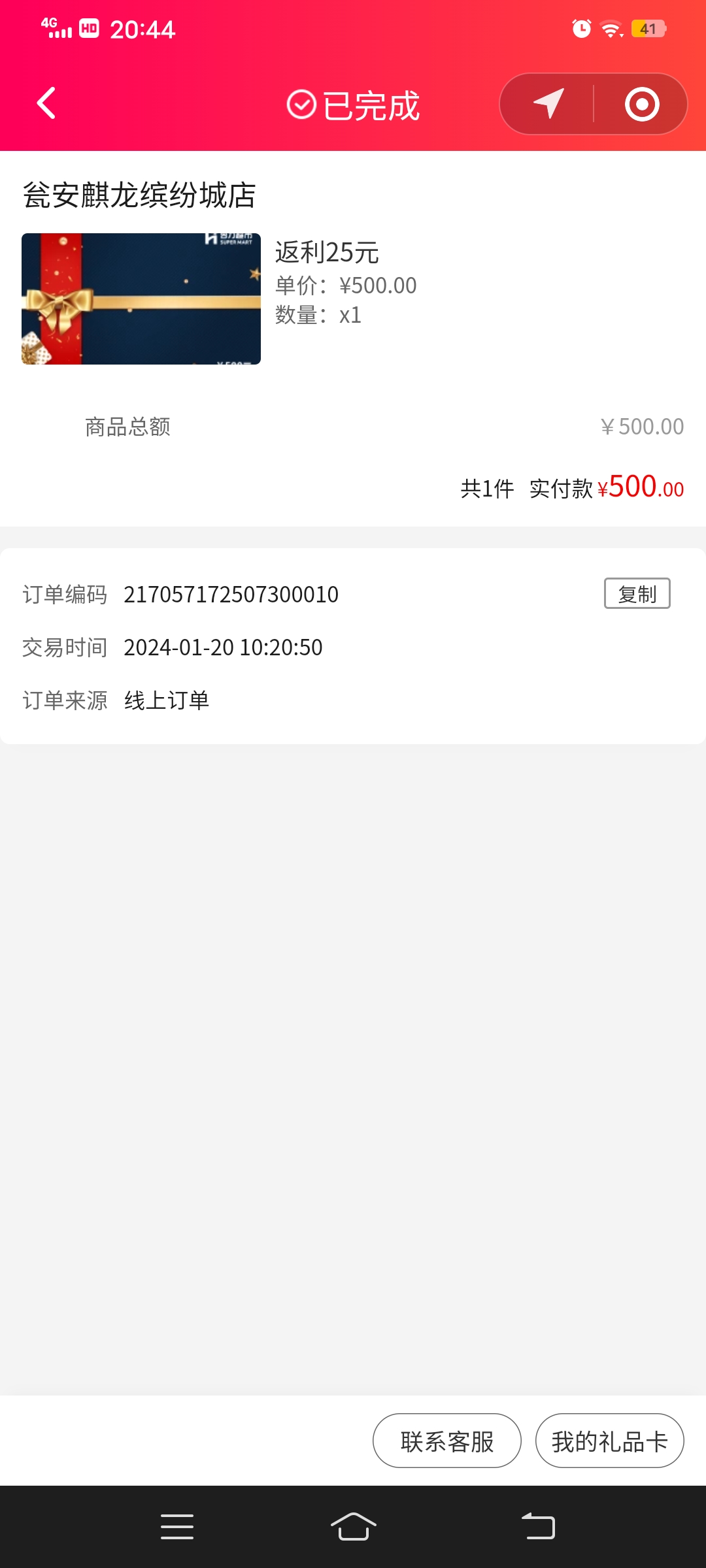706x1568 pixels.
Task: Tap the circular target icon in header
Action: click(641, 104)
